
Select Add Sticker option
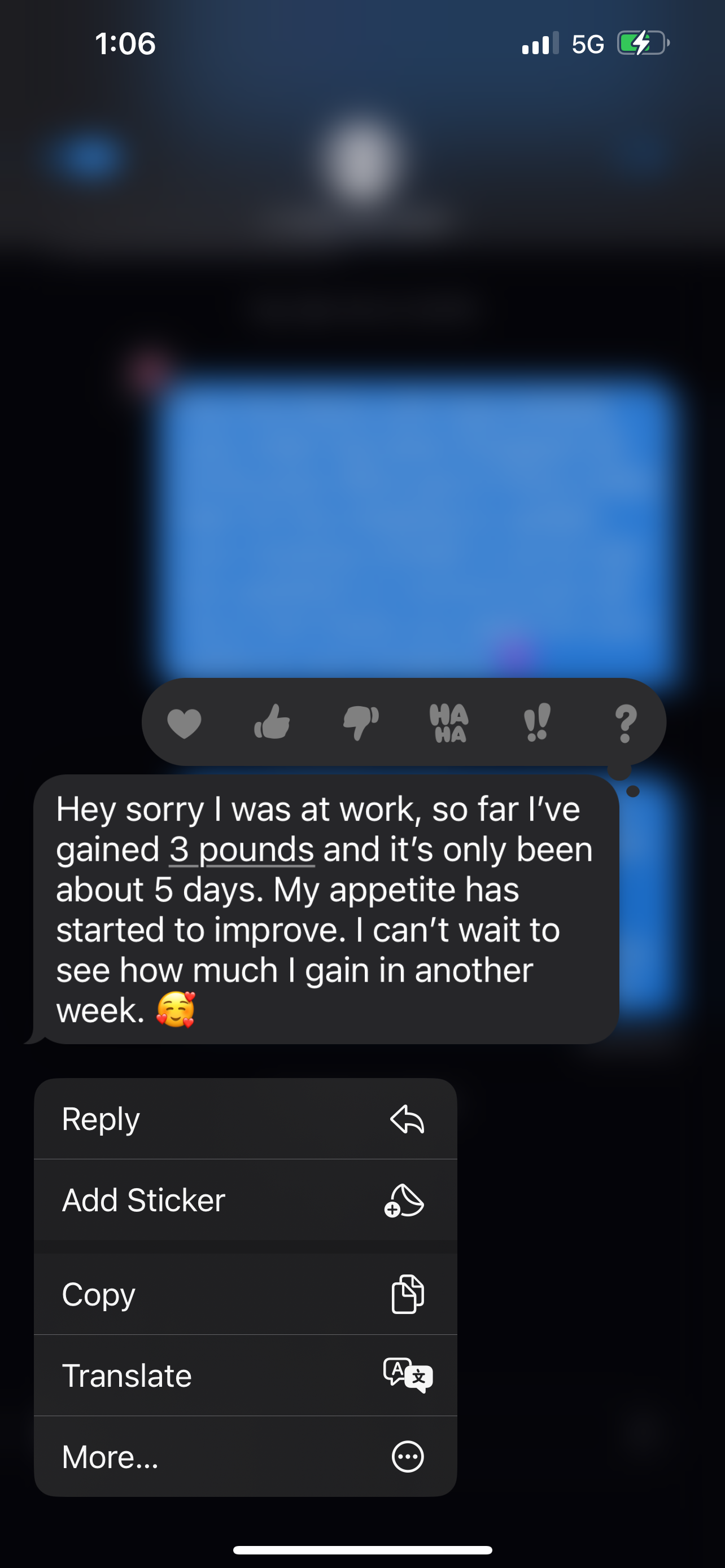(245, 1200)
